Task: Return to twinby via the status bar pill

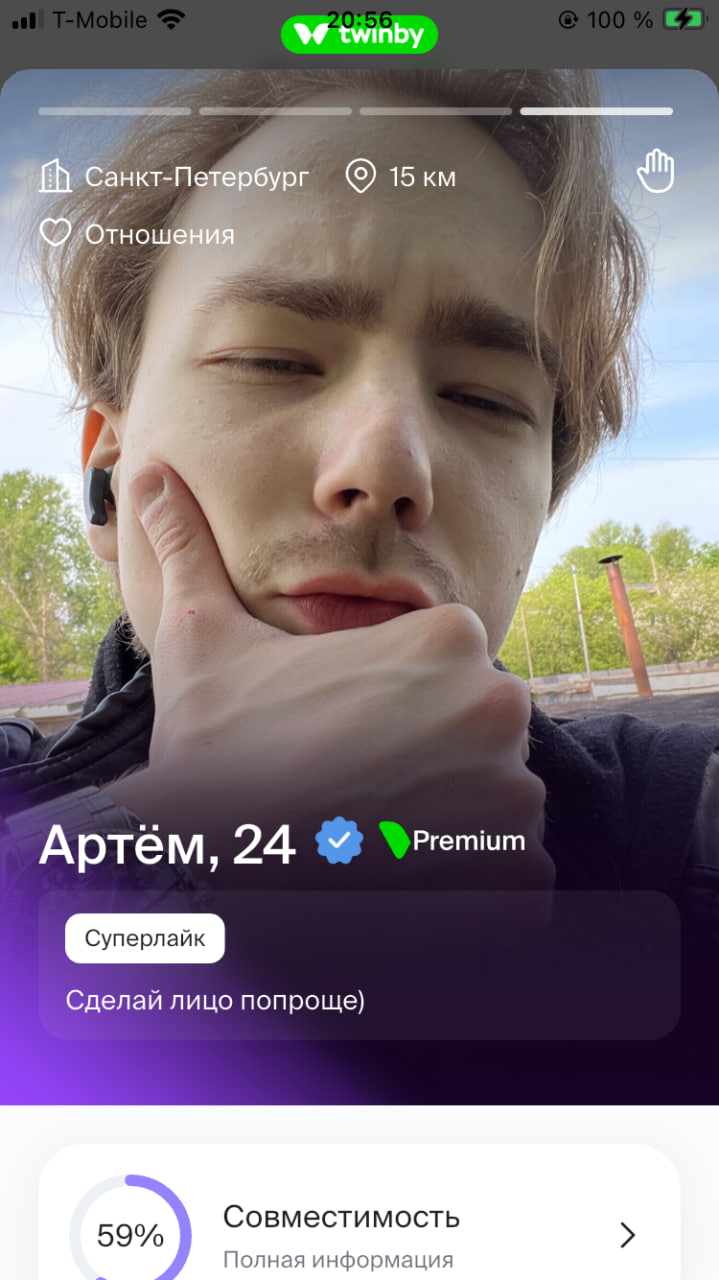Action: point(359,34)
